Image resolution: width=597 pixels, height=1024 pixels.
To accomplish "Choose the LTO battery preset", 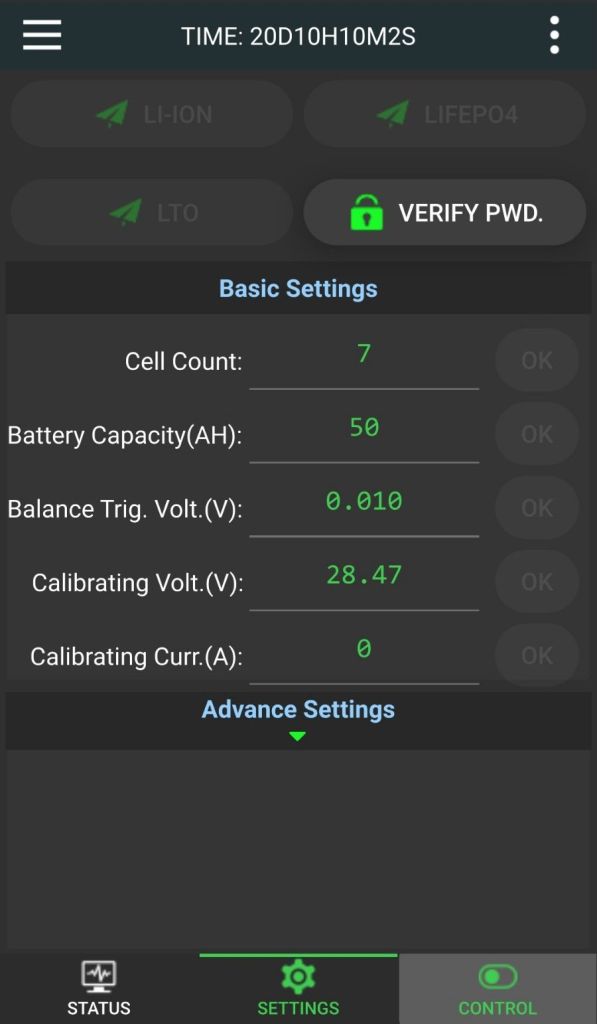I will [x=152, y=212].
